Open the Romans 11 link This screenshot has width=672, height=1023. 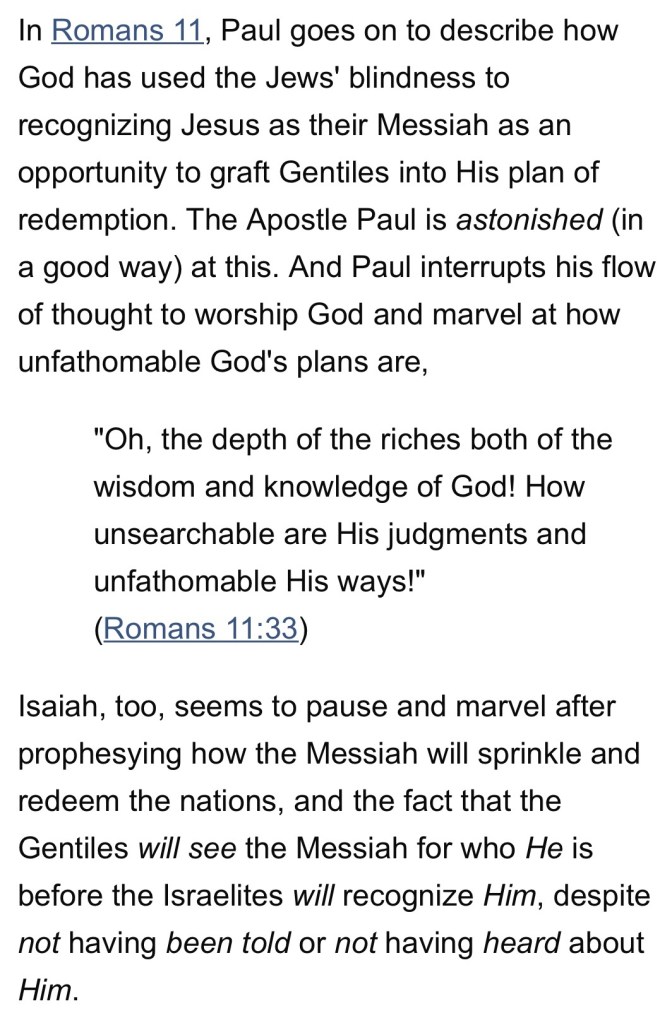click(x=127, y=30)
